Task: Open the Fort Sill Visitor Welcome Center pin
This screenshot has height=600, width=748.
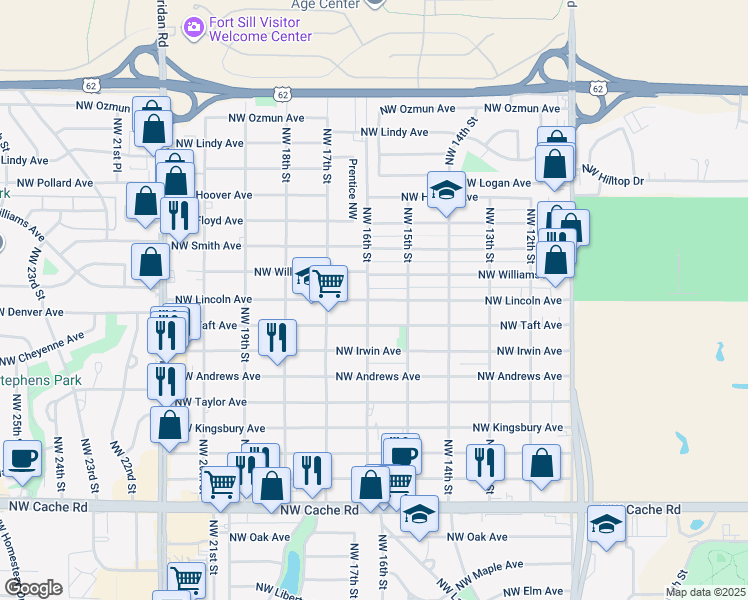Action: [194, 28]
